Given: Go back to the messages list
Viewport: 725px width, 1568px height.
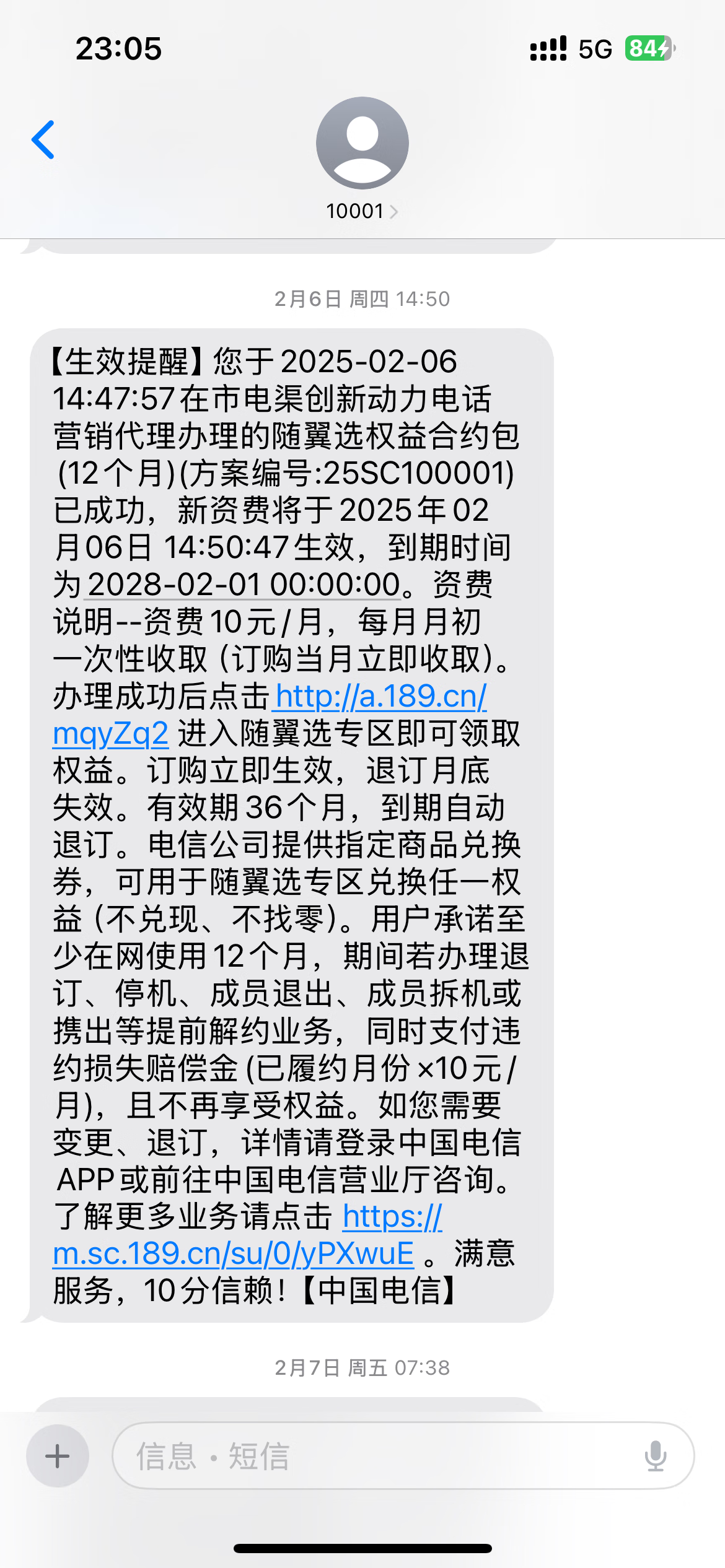Looking at the screenshot, I should pyautogui.click(x=43, y=140).
